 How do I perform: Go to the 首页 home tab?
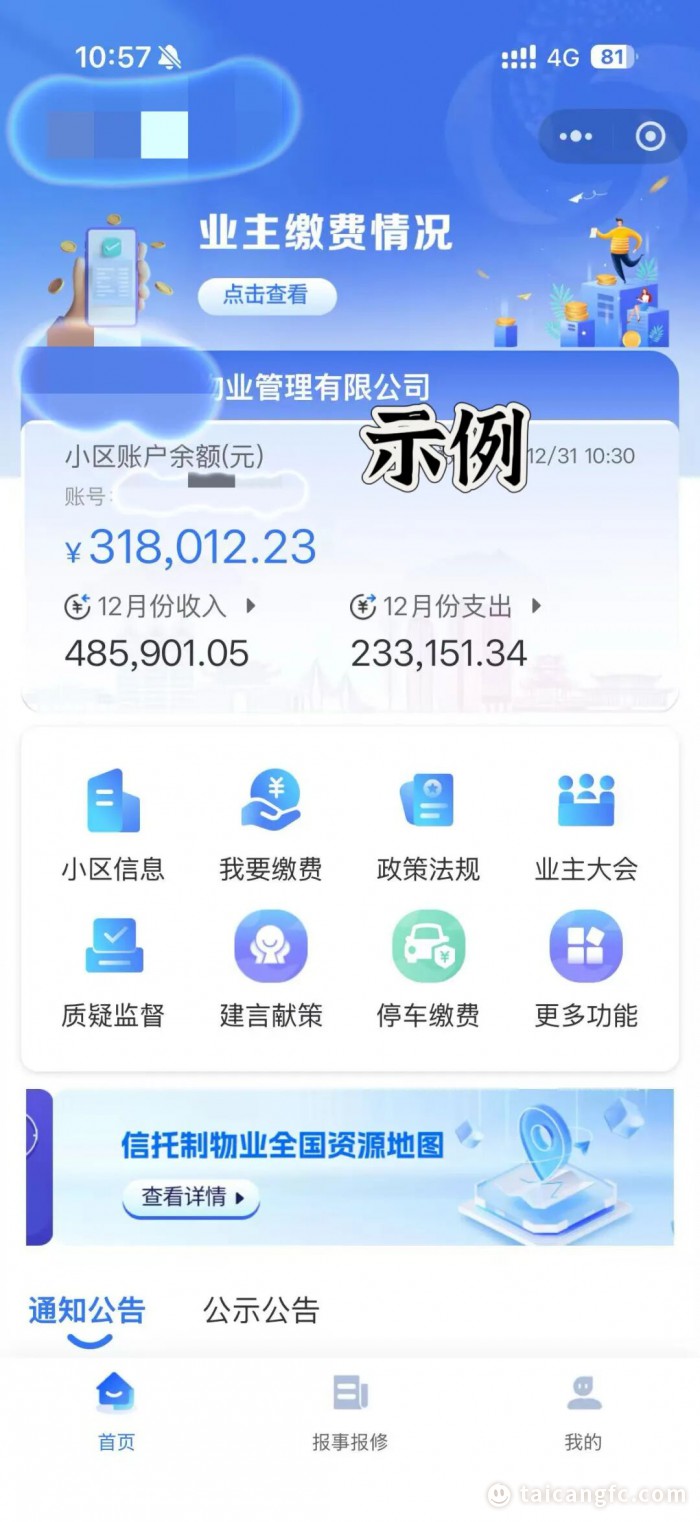coord(116,1412)
